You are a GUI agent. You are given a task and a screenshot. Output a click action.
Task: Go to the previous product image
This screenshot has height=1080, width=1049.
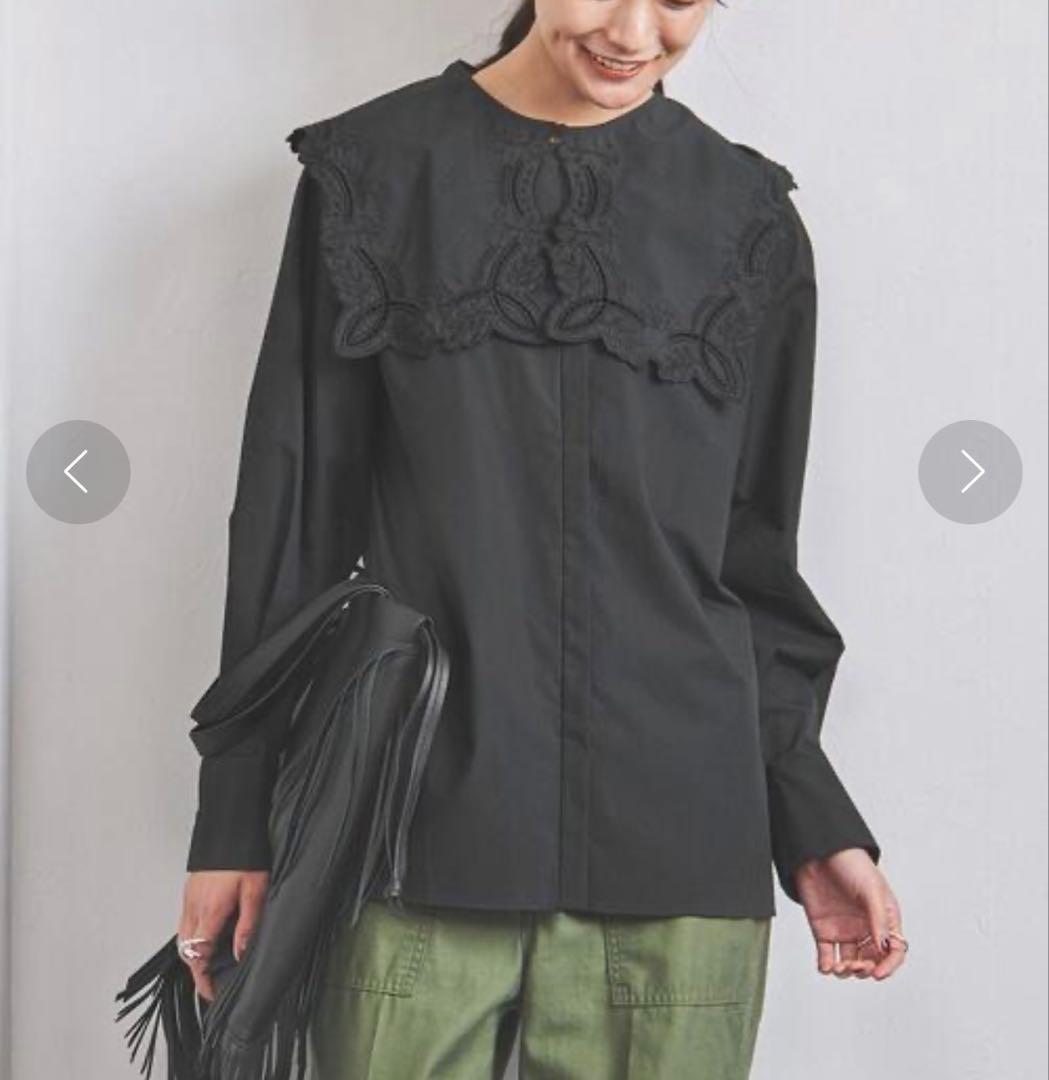[78, 471]
